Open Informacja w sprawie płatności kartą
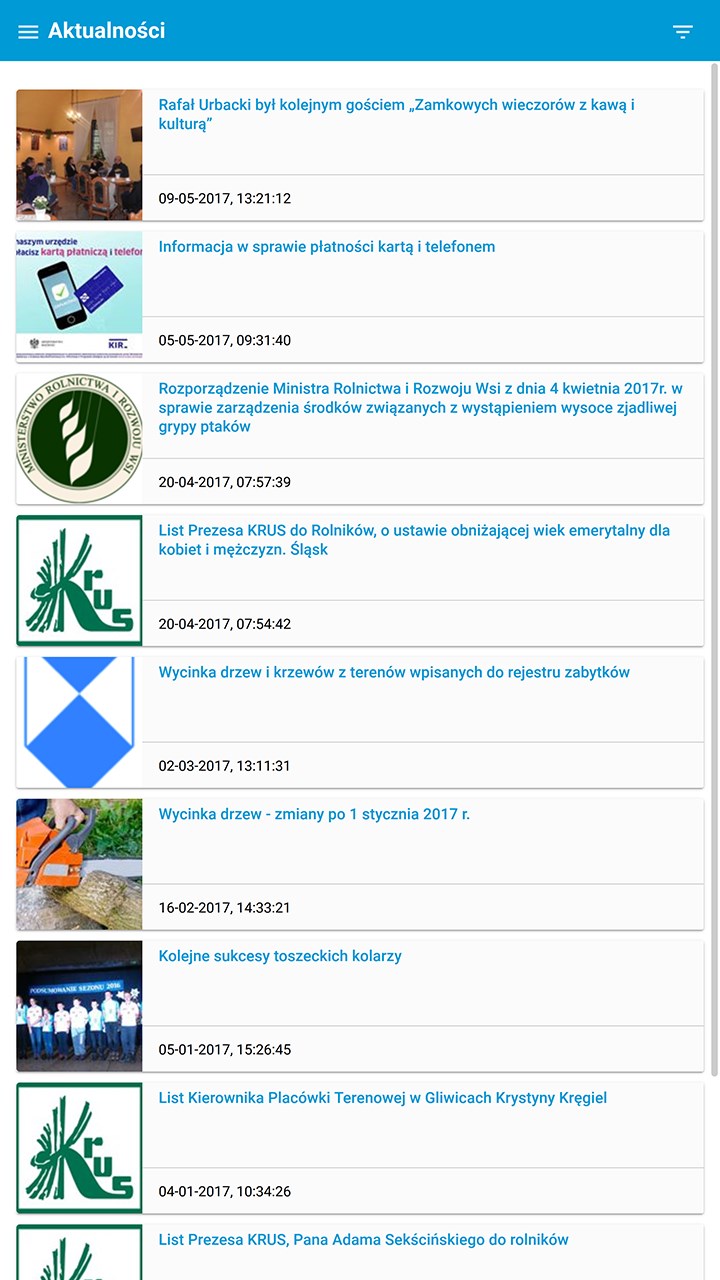The height and width of the screenshot is (1280, 720). [327, 247]
